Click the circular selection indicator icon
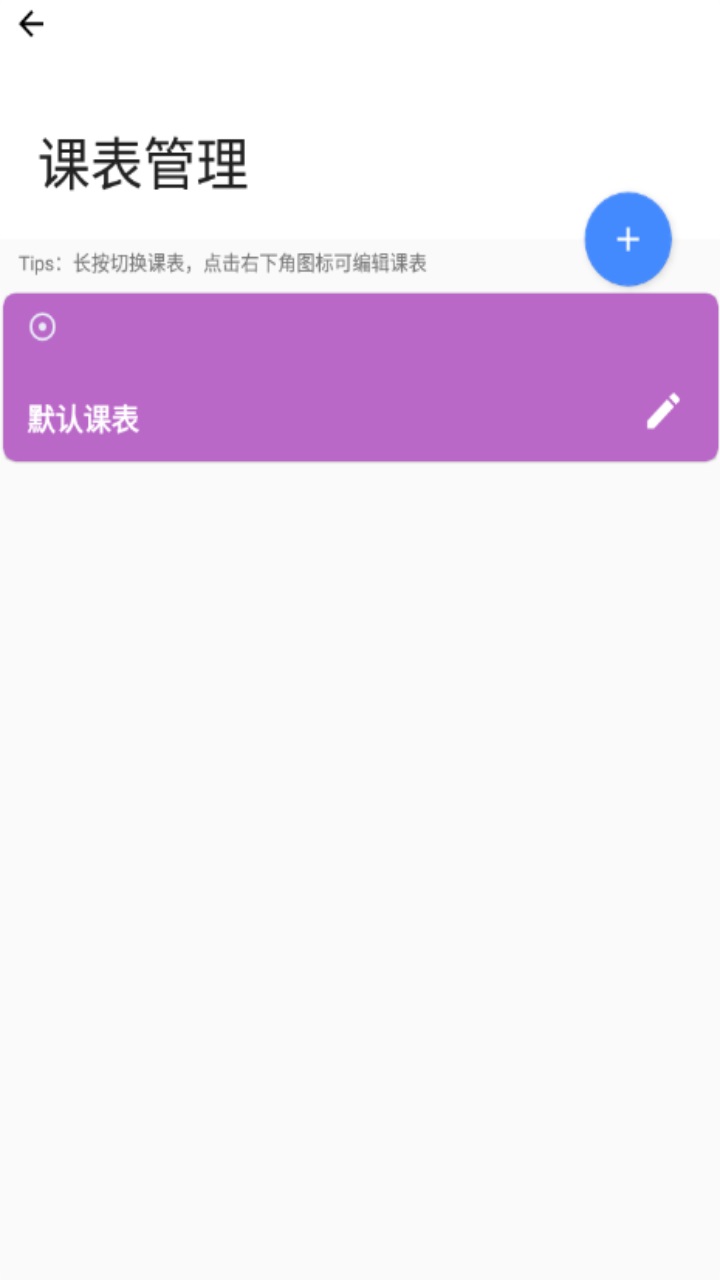The width and height of the screenshot is (720, 1280). (42, 327)
